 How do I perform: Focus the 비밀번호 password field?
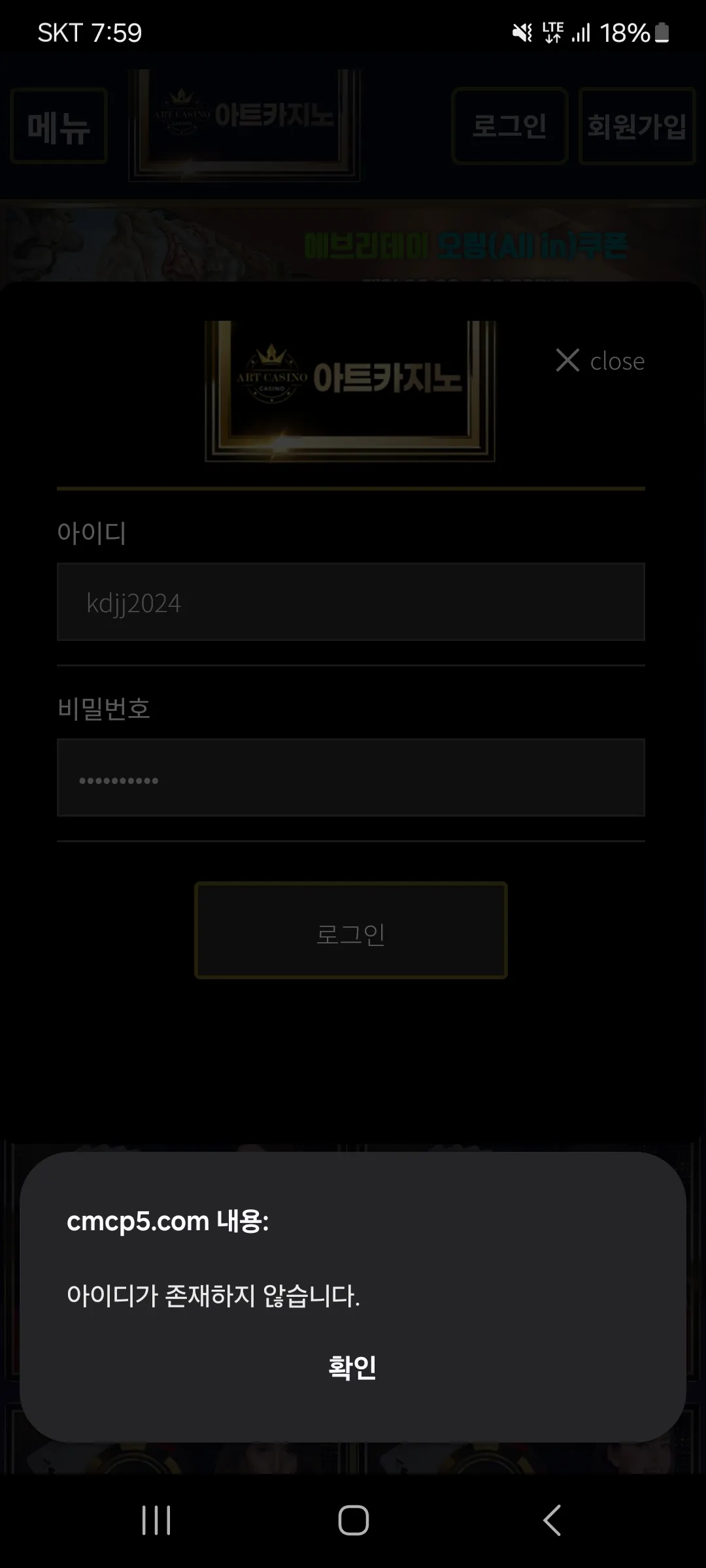pos(351,777)
